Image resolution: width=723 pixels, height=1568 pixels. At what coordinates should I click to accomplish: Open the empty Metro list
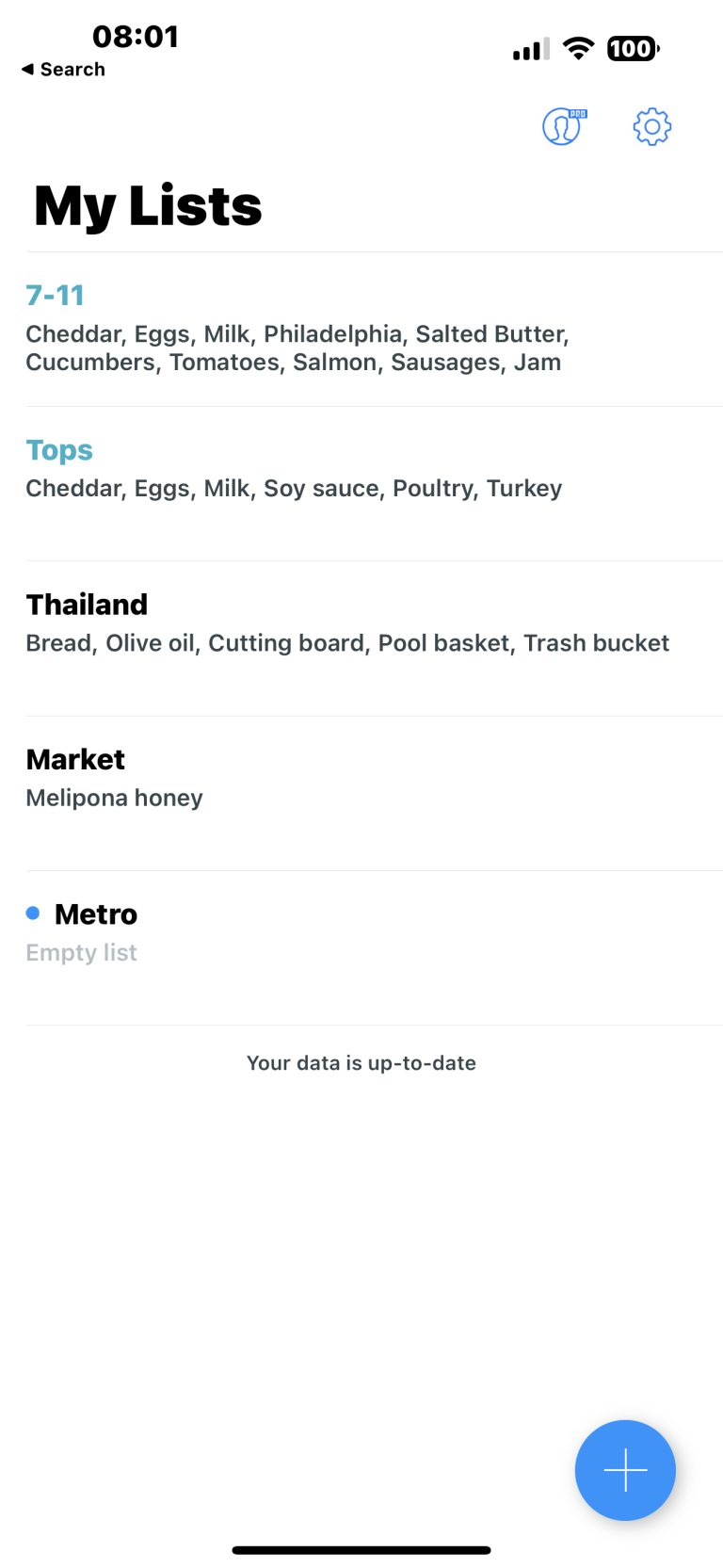point(96,913)
